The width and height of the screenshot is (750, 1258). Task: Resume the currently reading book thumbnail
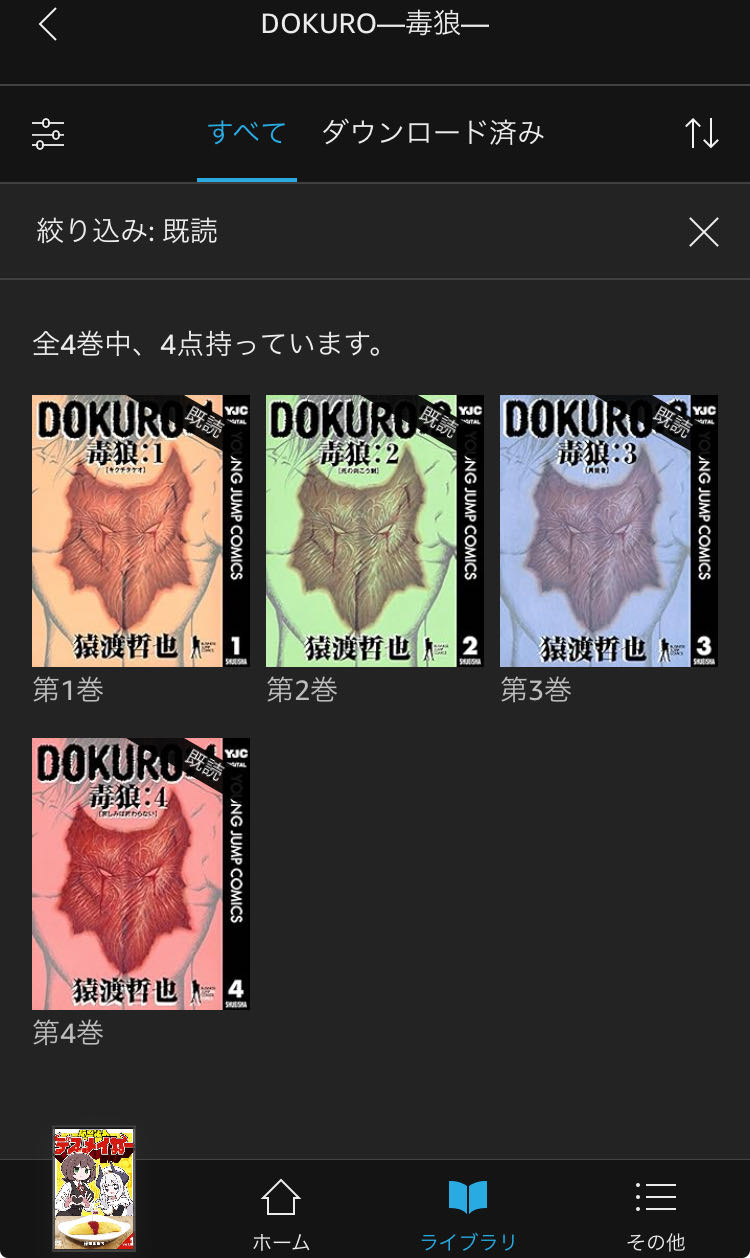94,1189
